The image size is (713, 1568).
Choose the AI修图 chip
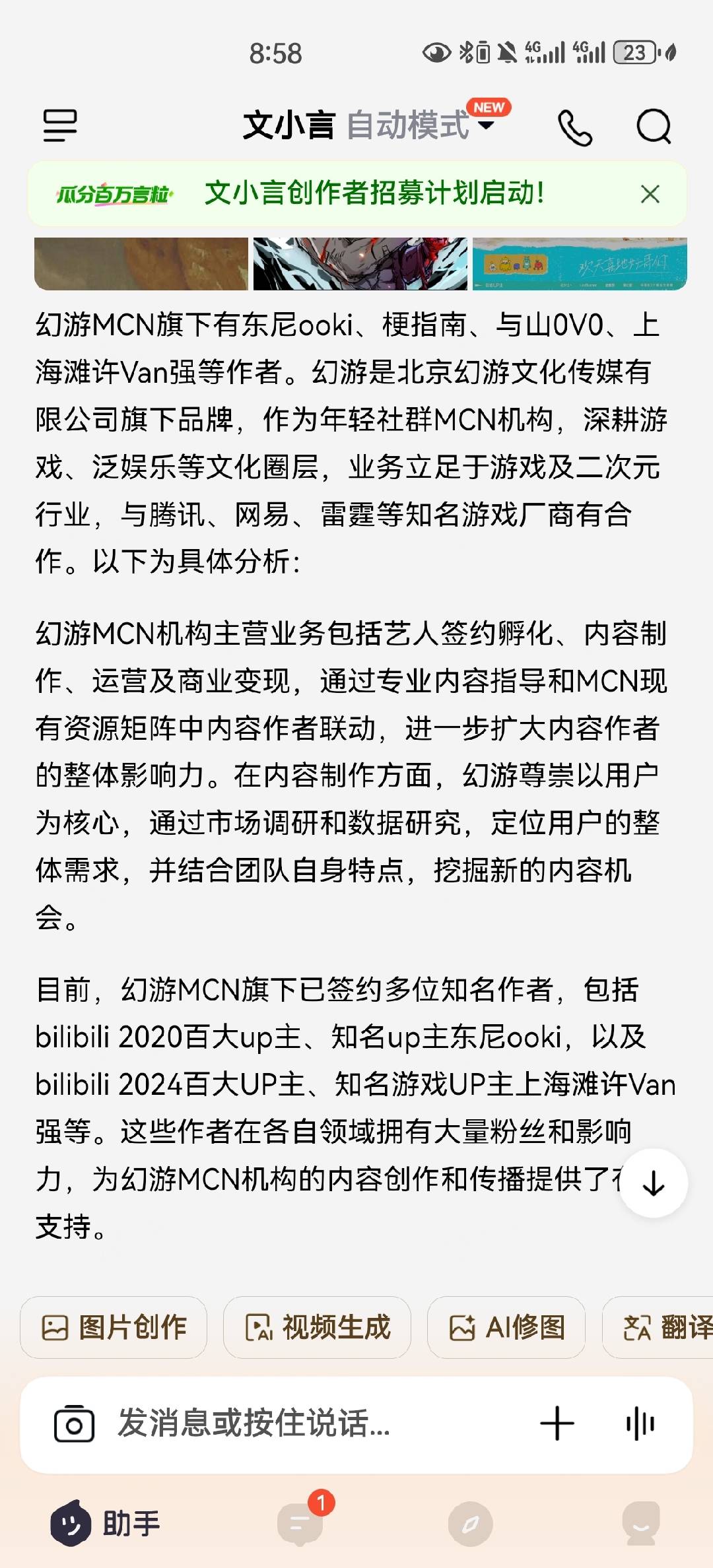coord(506,1327)
